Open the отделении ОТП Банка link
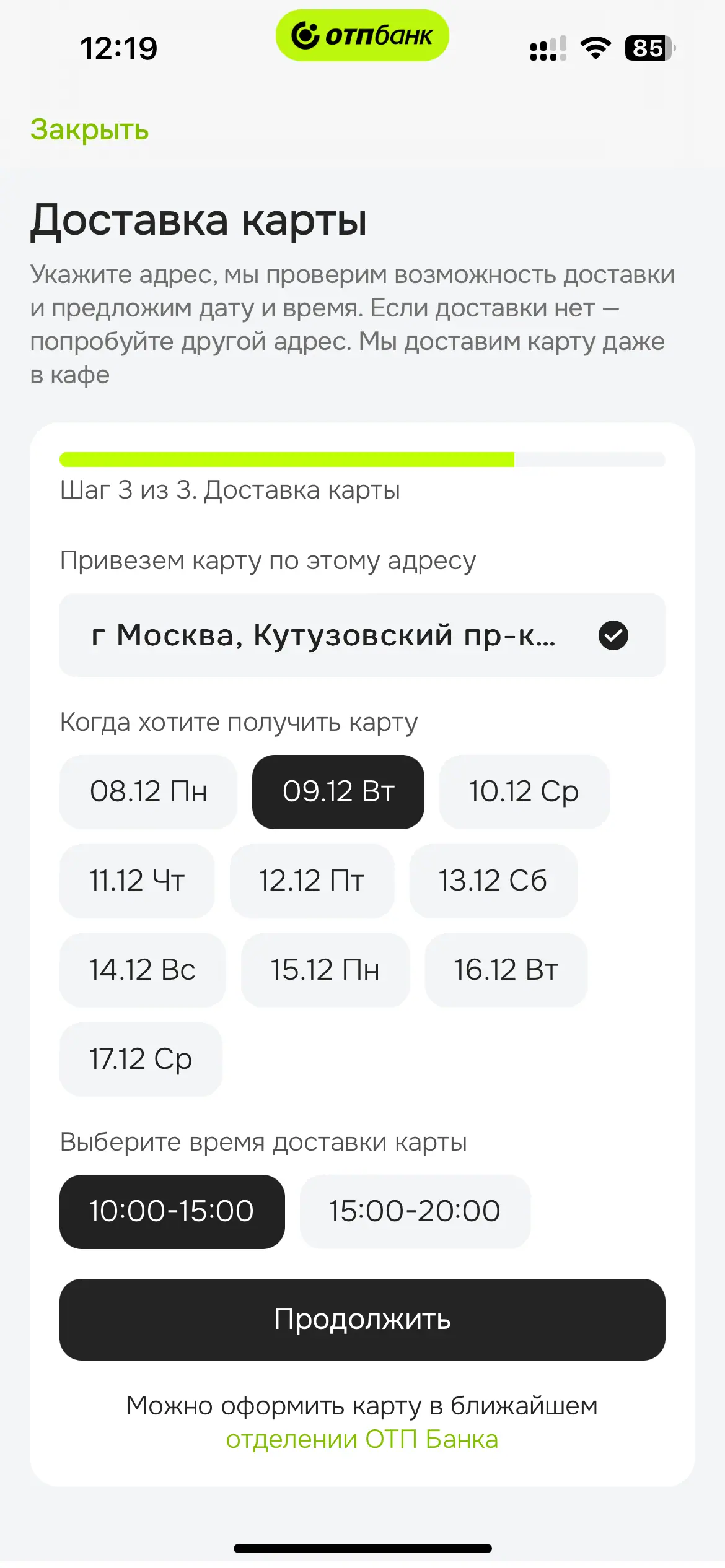The height and width of the screenshot is (1568, 725). (x=362, y=1439)
